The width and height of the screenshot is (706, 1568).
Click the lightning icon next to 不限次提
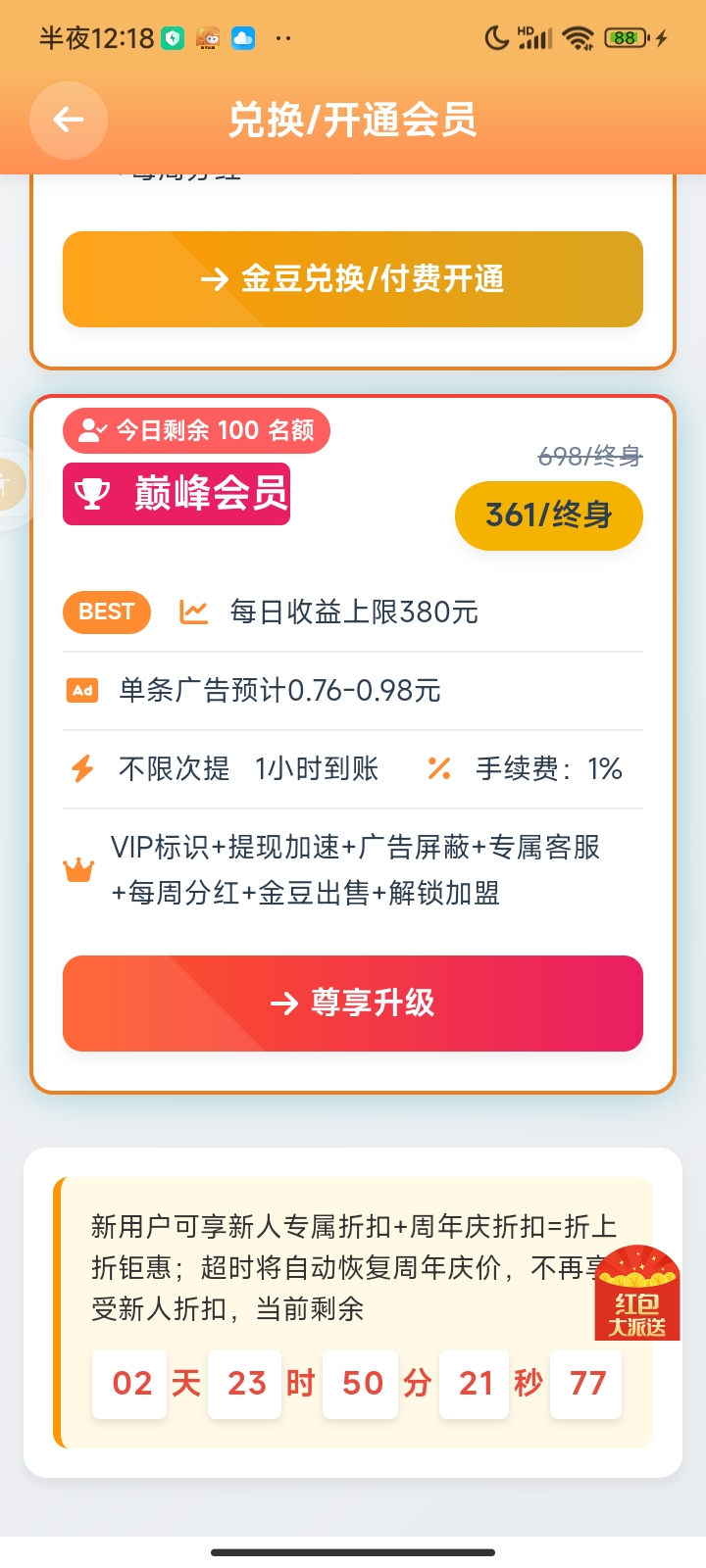(82, 768)
